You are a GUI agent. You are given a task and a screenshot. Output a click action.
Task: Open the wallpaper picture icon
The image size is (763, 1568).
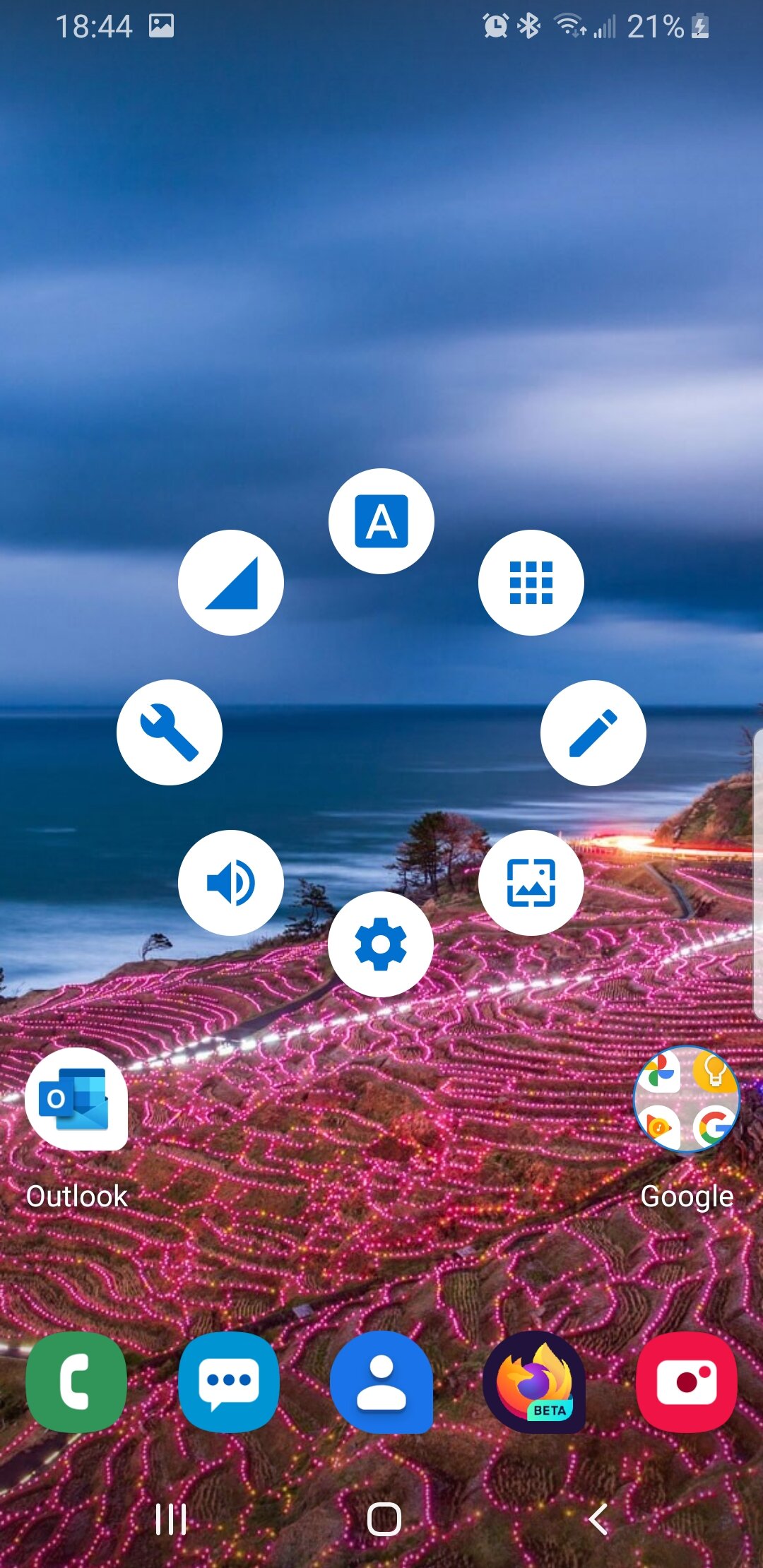point(531,883)
